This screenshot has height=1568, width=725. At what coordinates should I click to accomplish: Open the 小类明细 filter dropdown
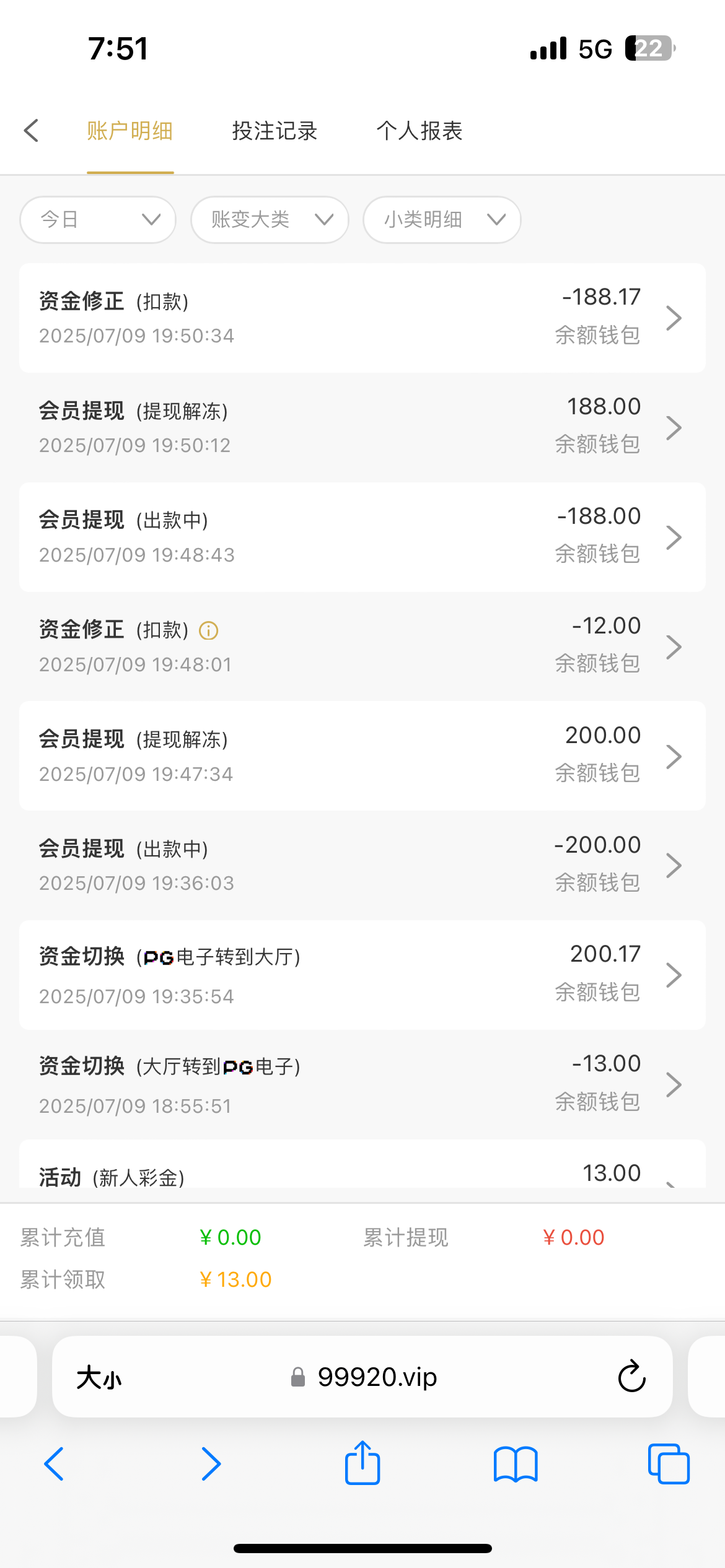pyautogui.click(x=442, y=220)
